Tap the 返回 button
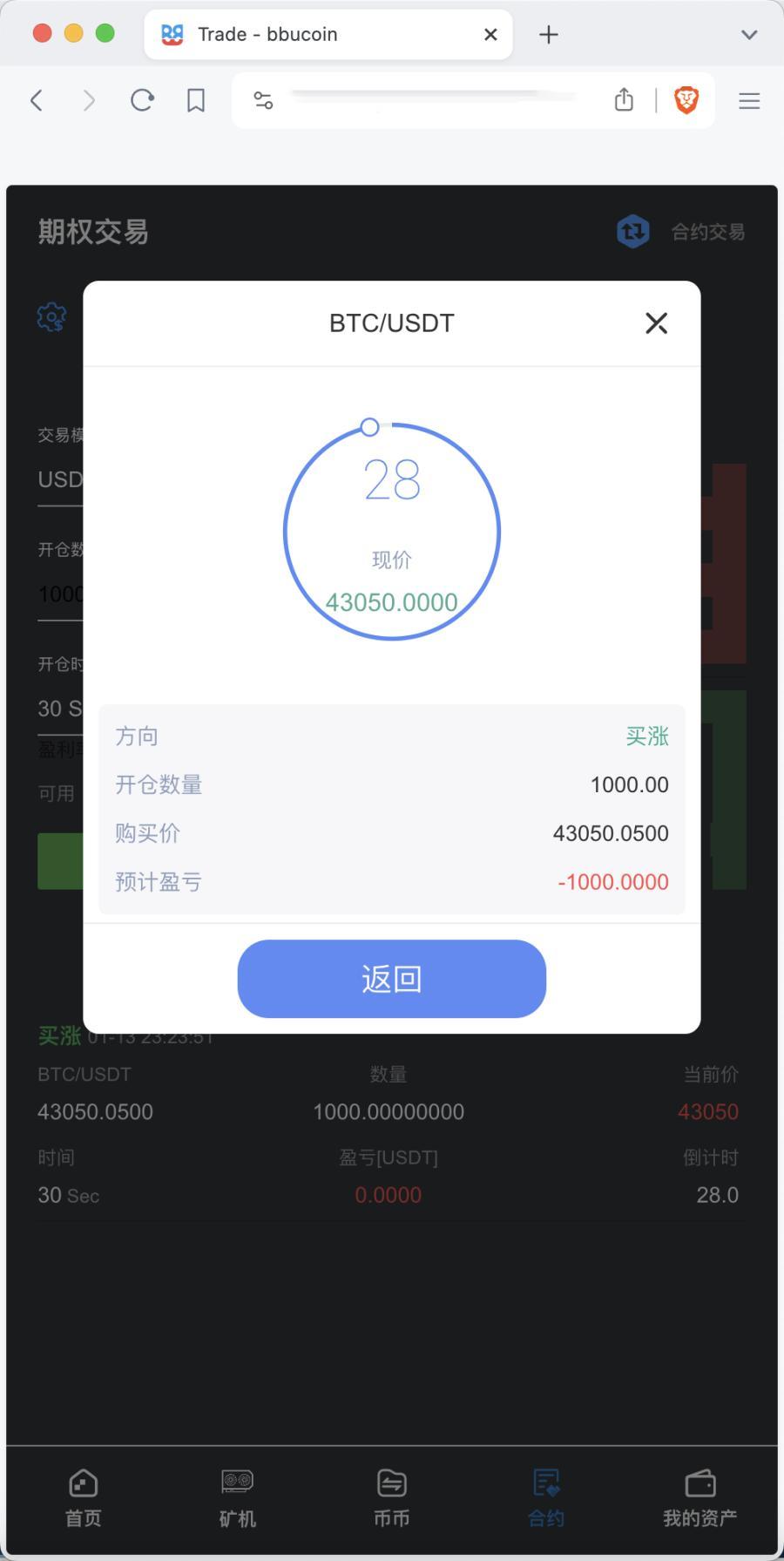Screen dimensions: 784x1561 coord(391,979)
